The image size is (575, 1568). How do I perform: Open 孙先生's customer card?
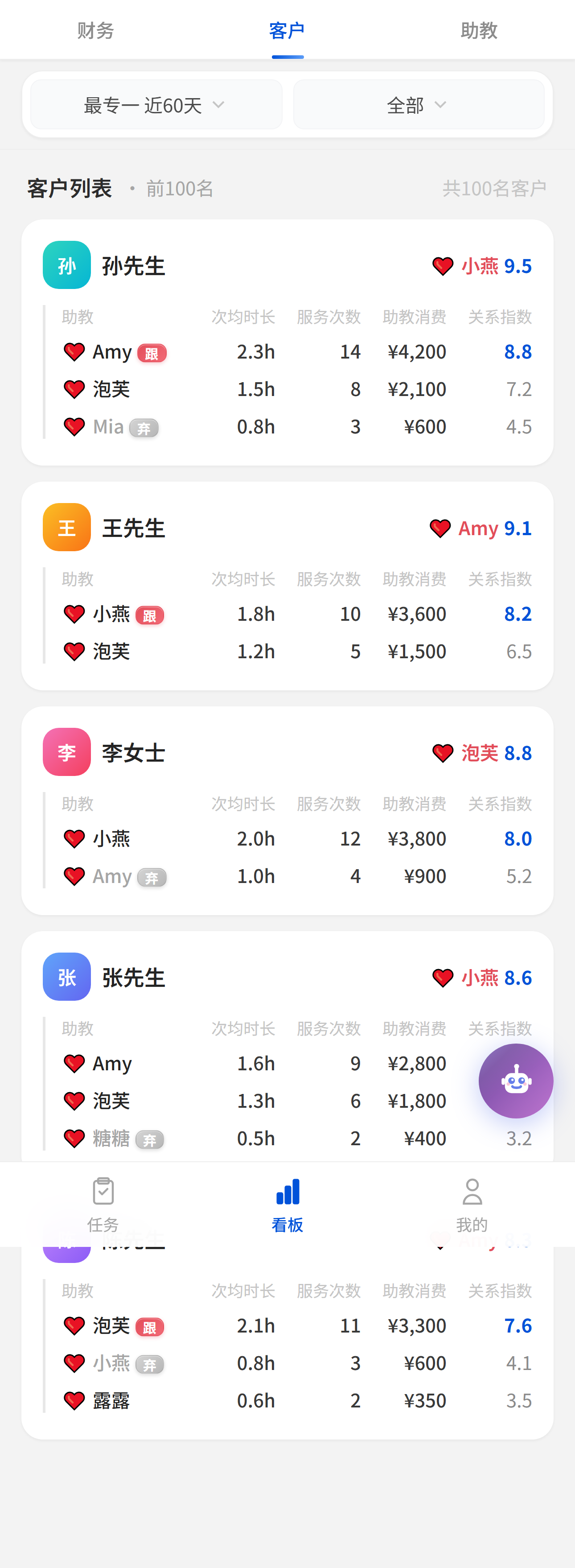click(x=133, y=266)
